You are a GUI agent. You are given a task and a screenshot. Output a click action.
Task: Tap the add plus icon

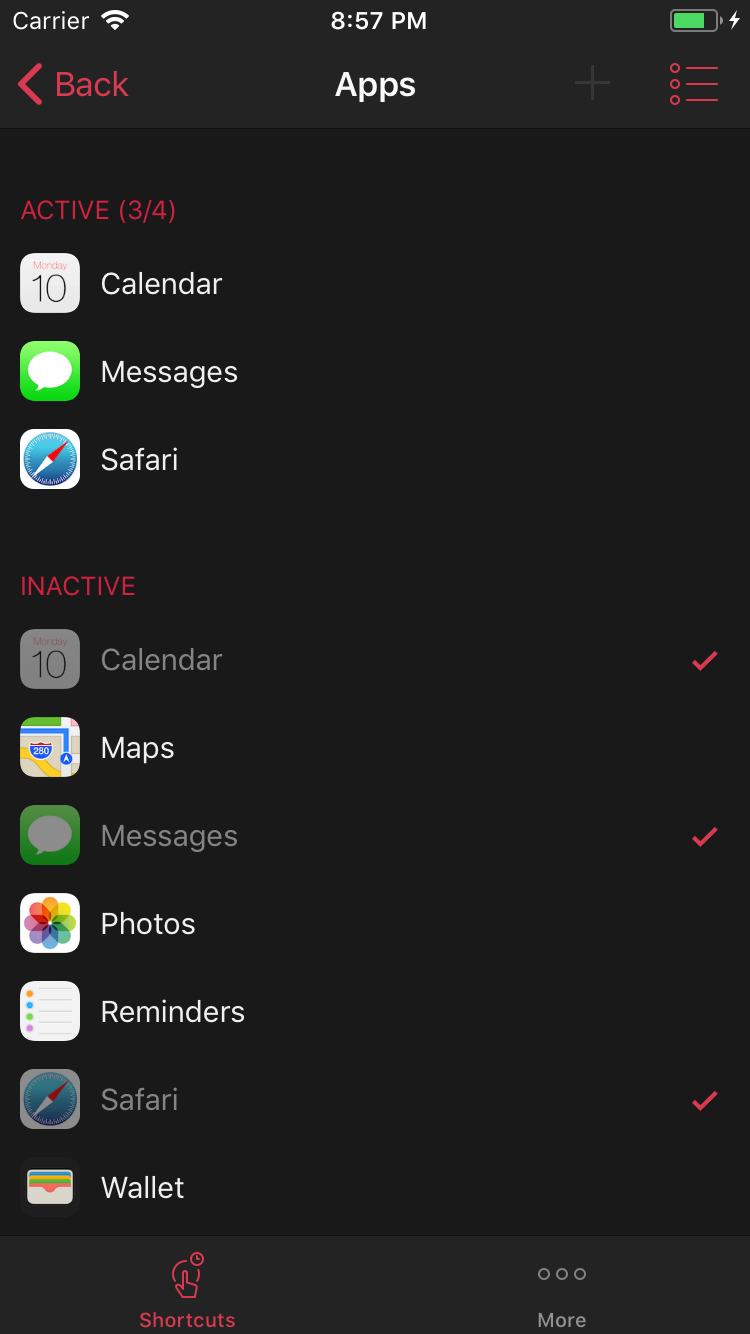(x=592, y=84)
